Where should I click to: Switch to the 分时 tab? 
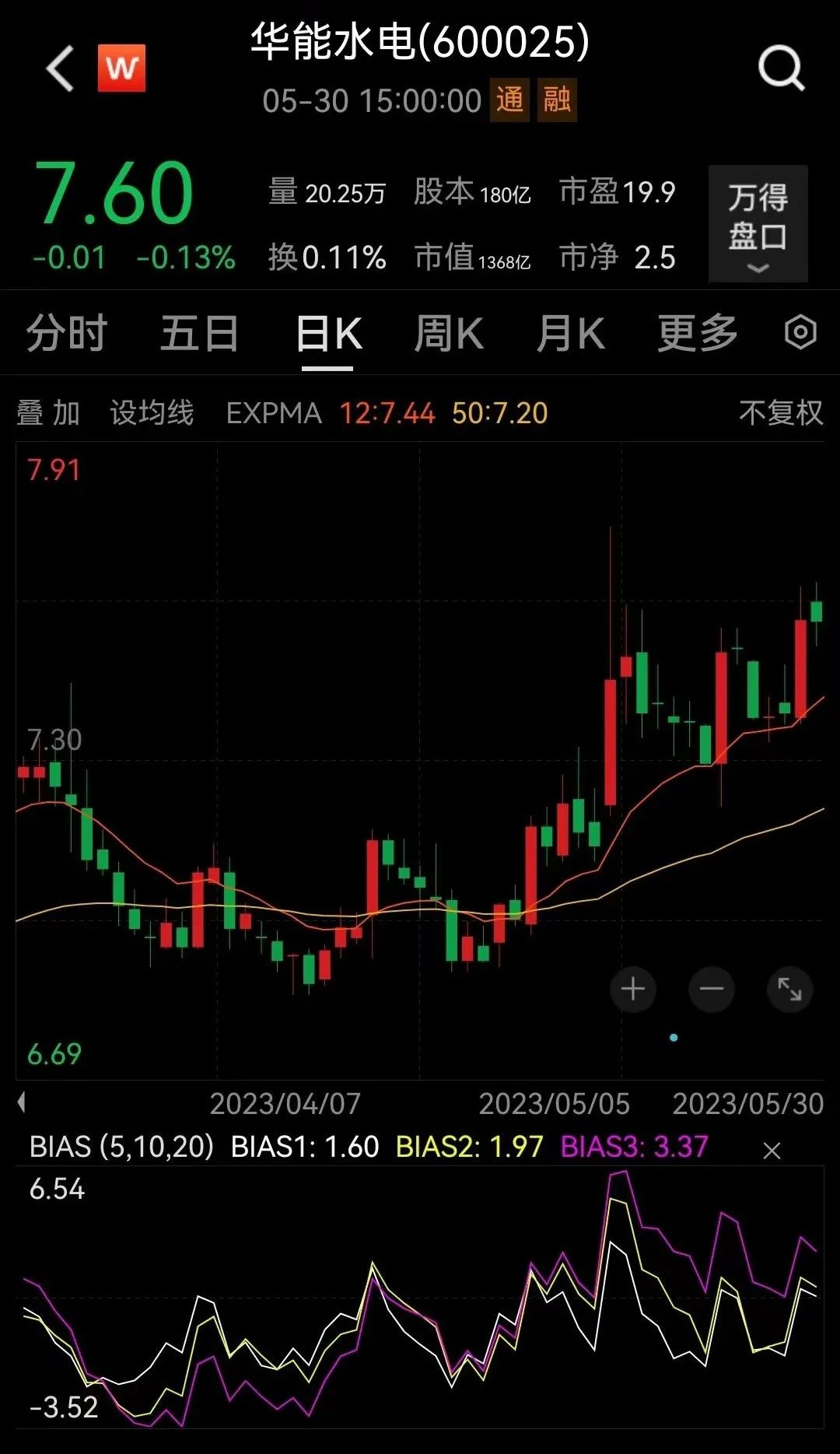pyautogui.click(x=67, y=334)
